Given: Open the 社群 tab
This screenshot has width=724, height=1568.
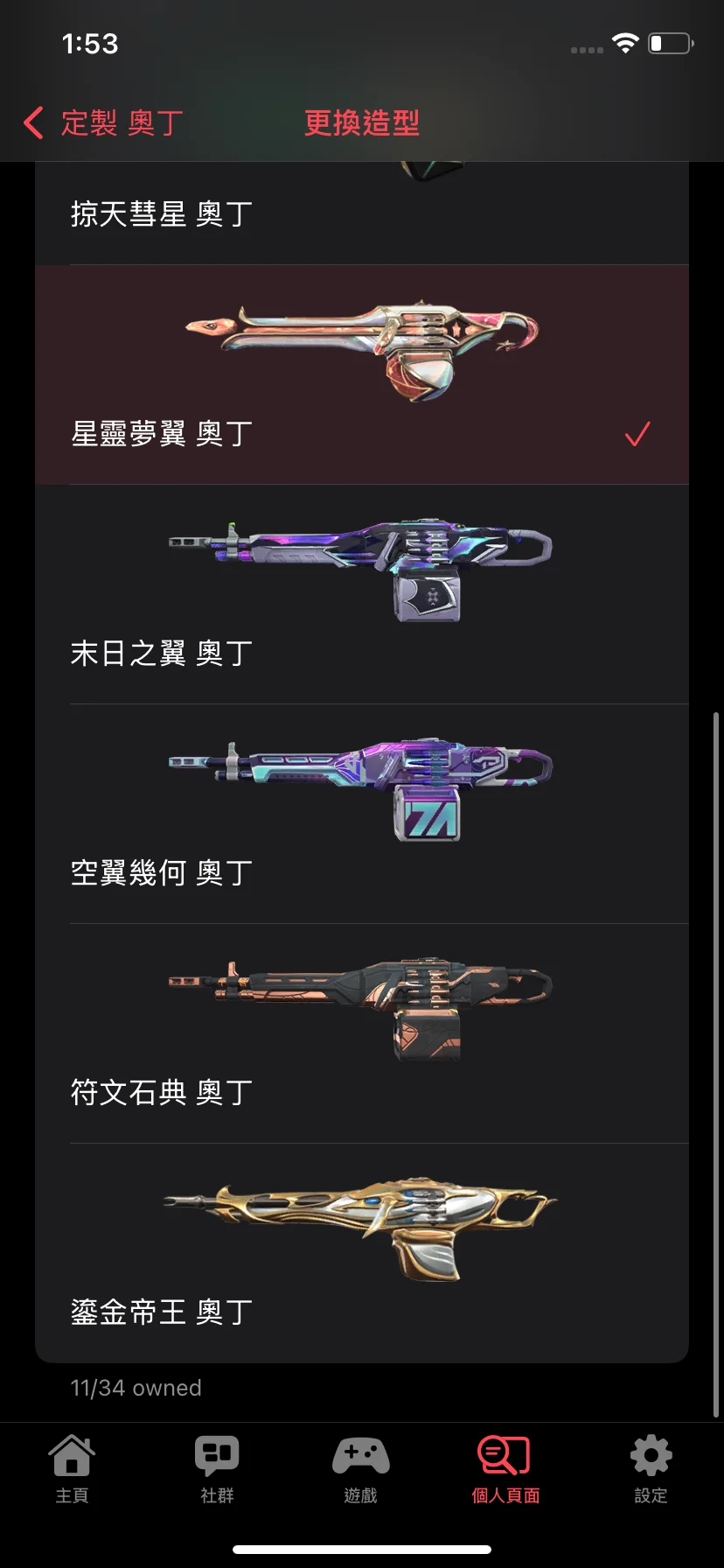Looking at the screenshot, I should (x=217, y=1470).
